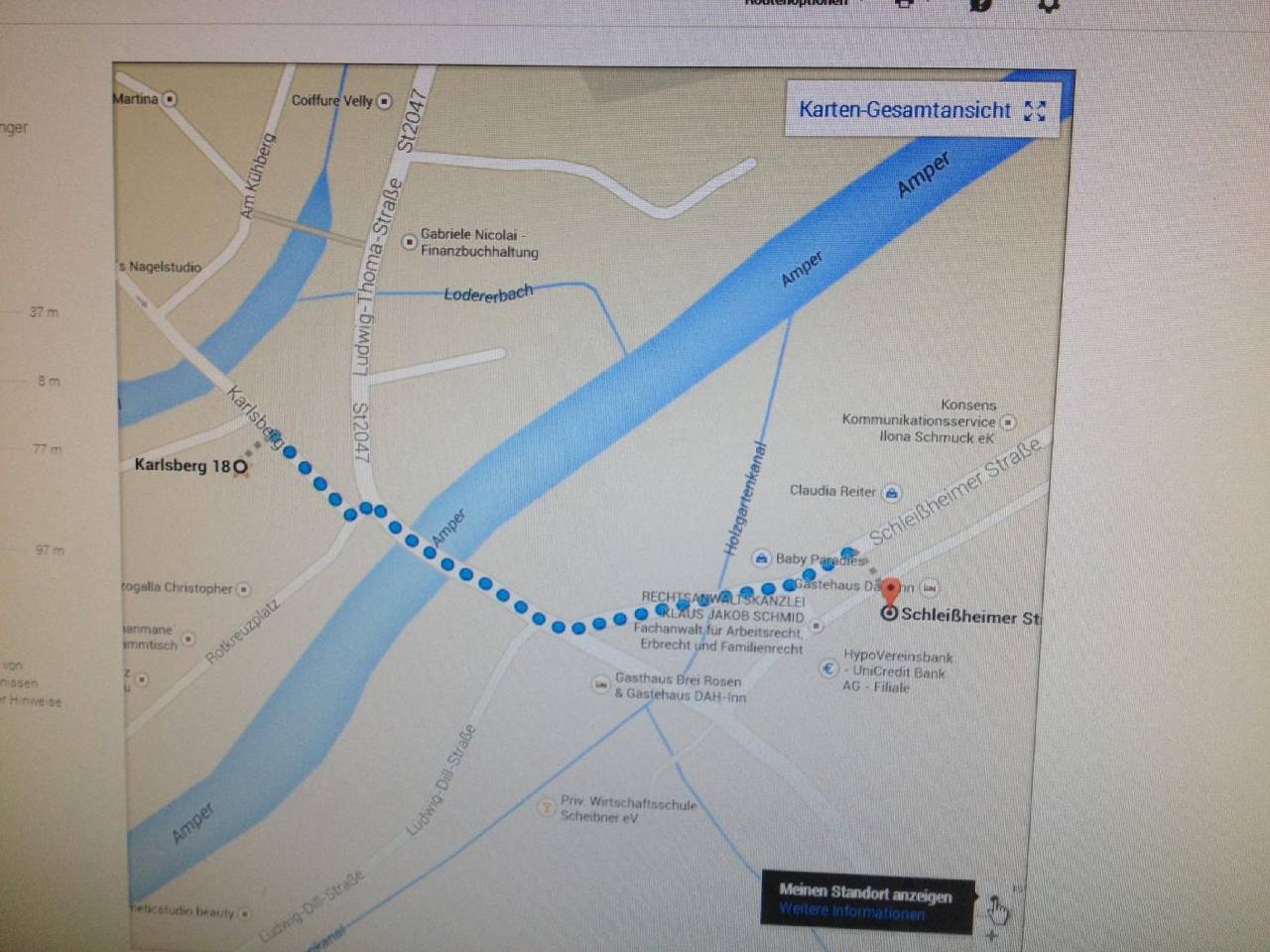Select the Karlsberg 18 start marker
This screenshot has height=952, width=1270.
tap(240, 466)
